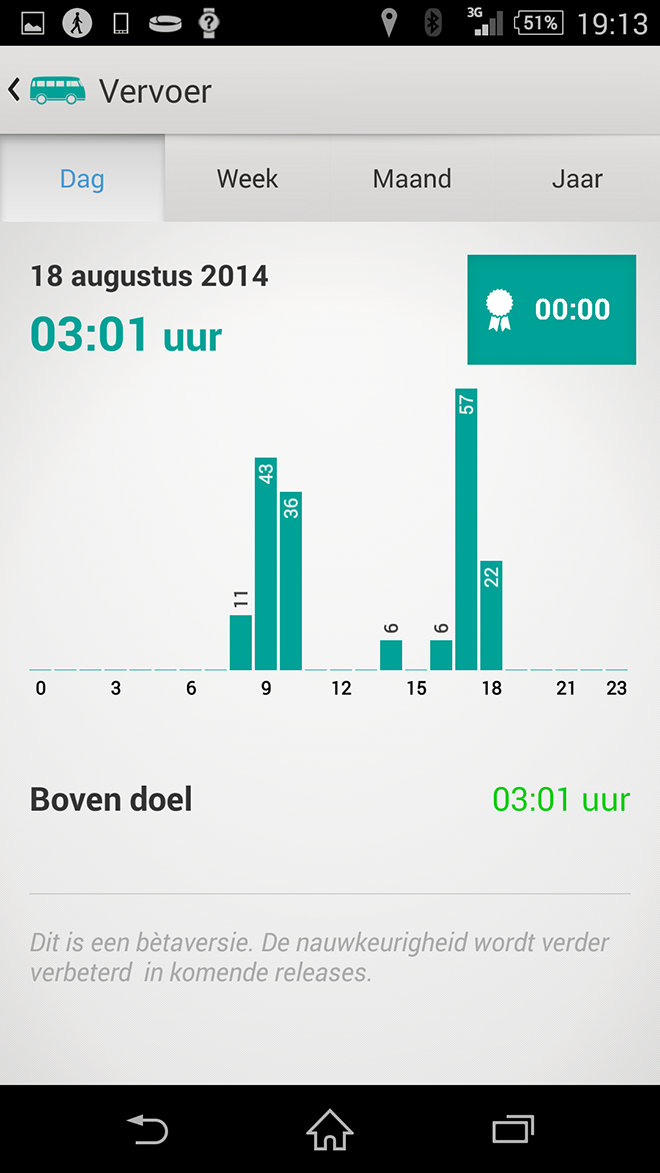Switch to the Week tab
The image size is (660, 1173).
click(247, 179)
